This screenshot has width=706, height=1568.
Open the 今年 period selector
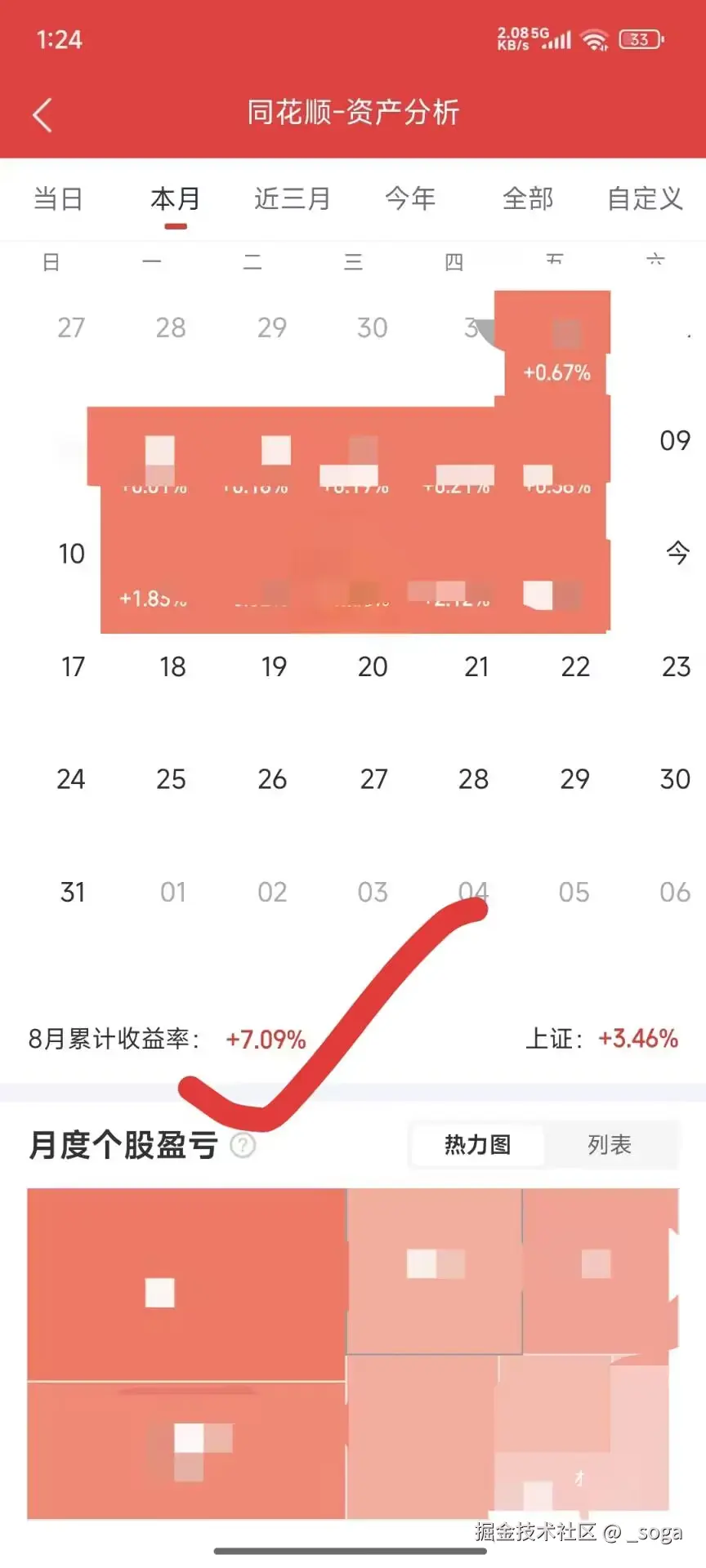click(x=411, y=198)
